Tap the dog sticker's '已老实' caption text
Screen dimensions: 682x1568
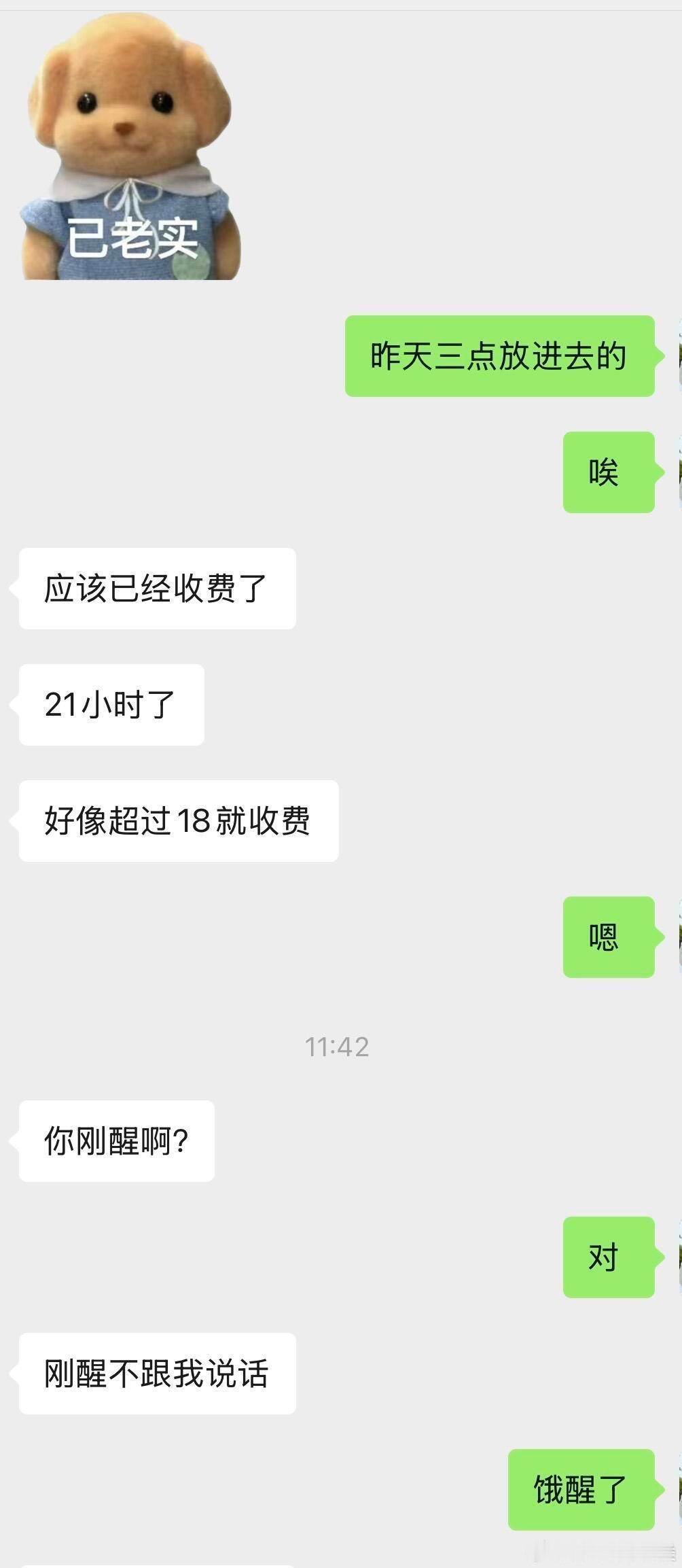[x=131, y=237]
